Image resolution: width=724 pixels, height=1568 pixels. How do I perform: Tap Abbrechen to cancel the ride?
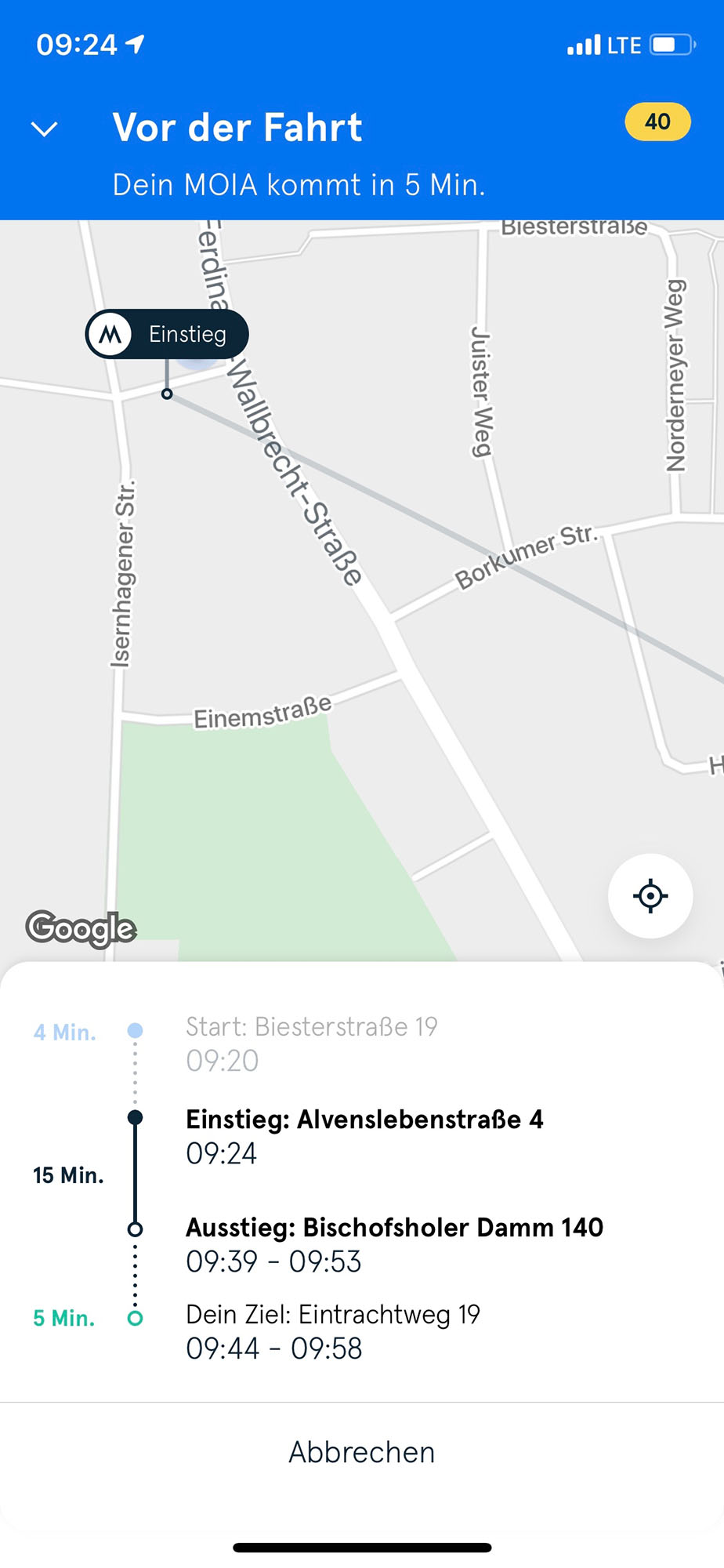[361, 1452]
